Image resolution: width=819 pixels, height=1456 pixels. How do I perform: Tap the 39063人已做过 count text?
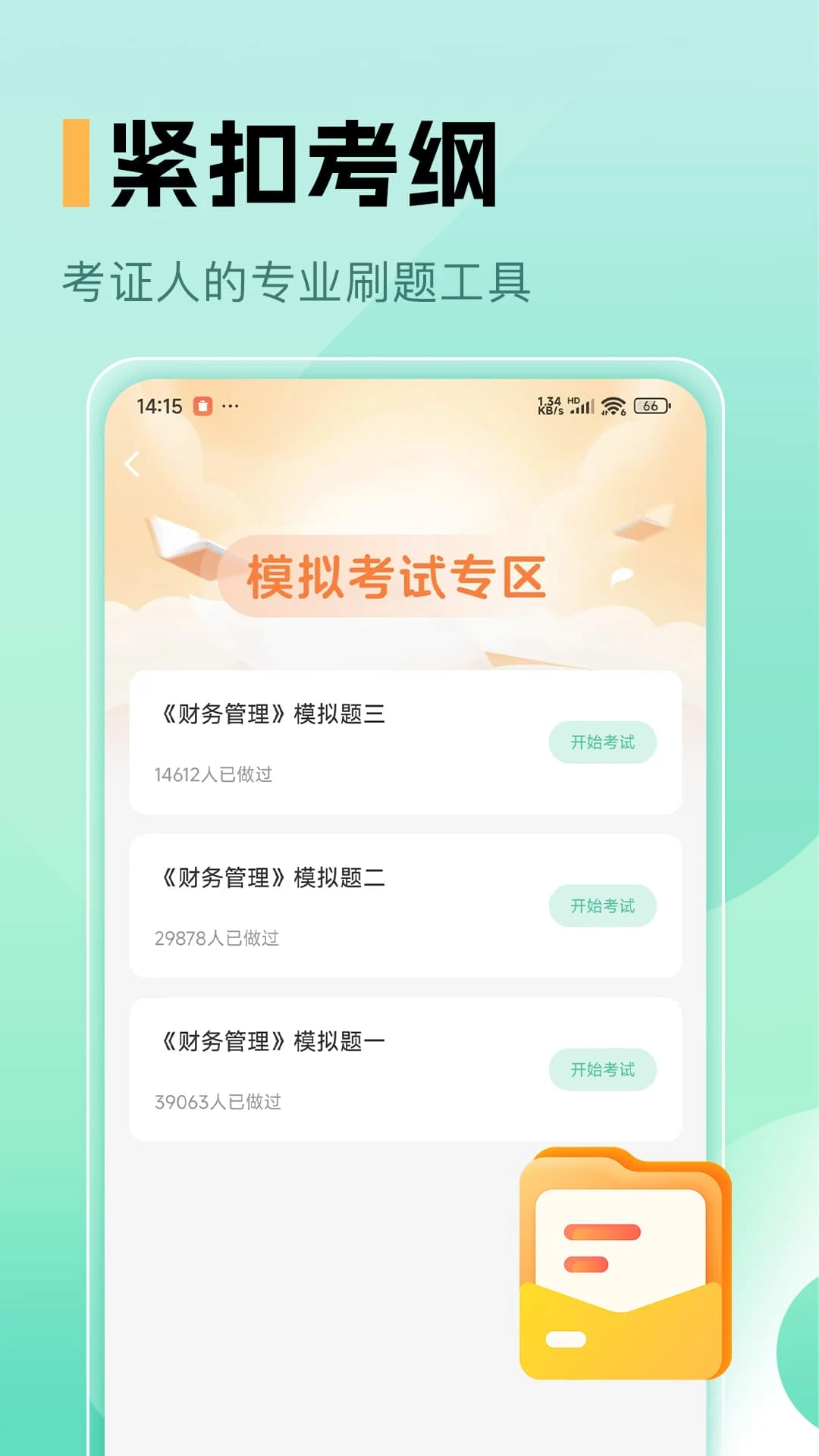[x=218, y=1103]
